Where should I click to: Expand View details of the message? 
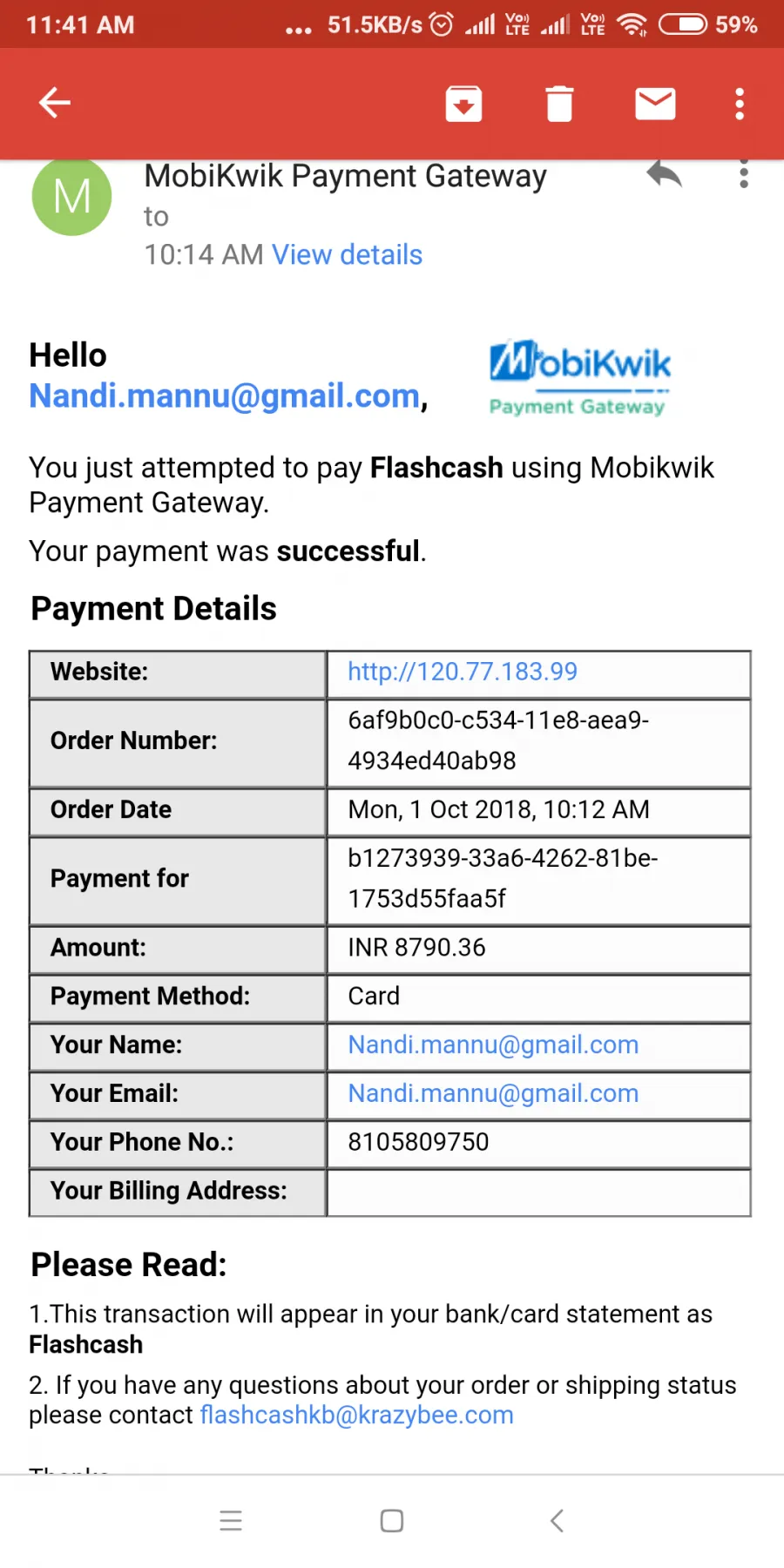pos(347,254)
